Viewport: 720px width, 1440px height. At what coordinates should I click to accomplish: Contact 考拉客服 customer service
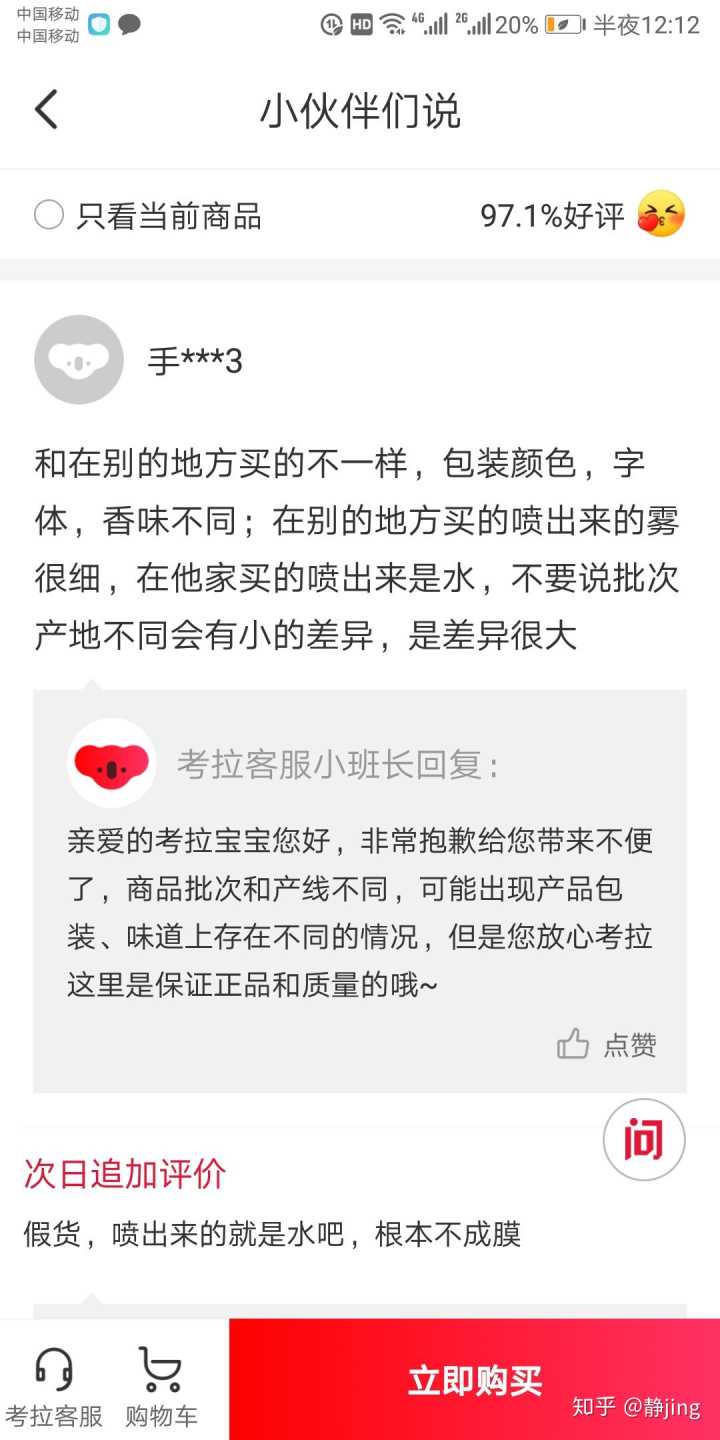click(54, 1386)
